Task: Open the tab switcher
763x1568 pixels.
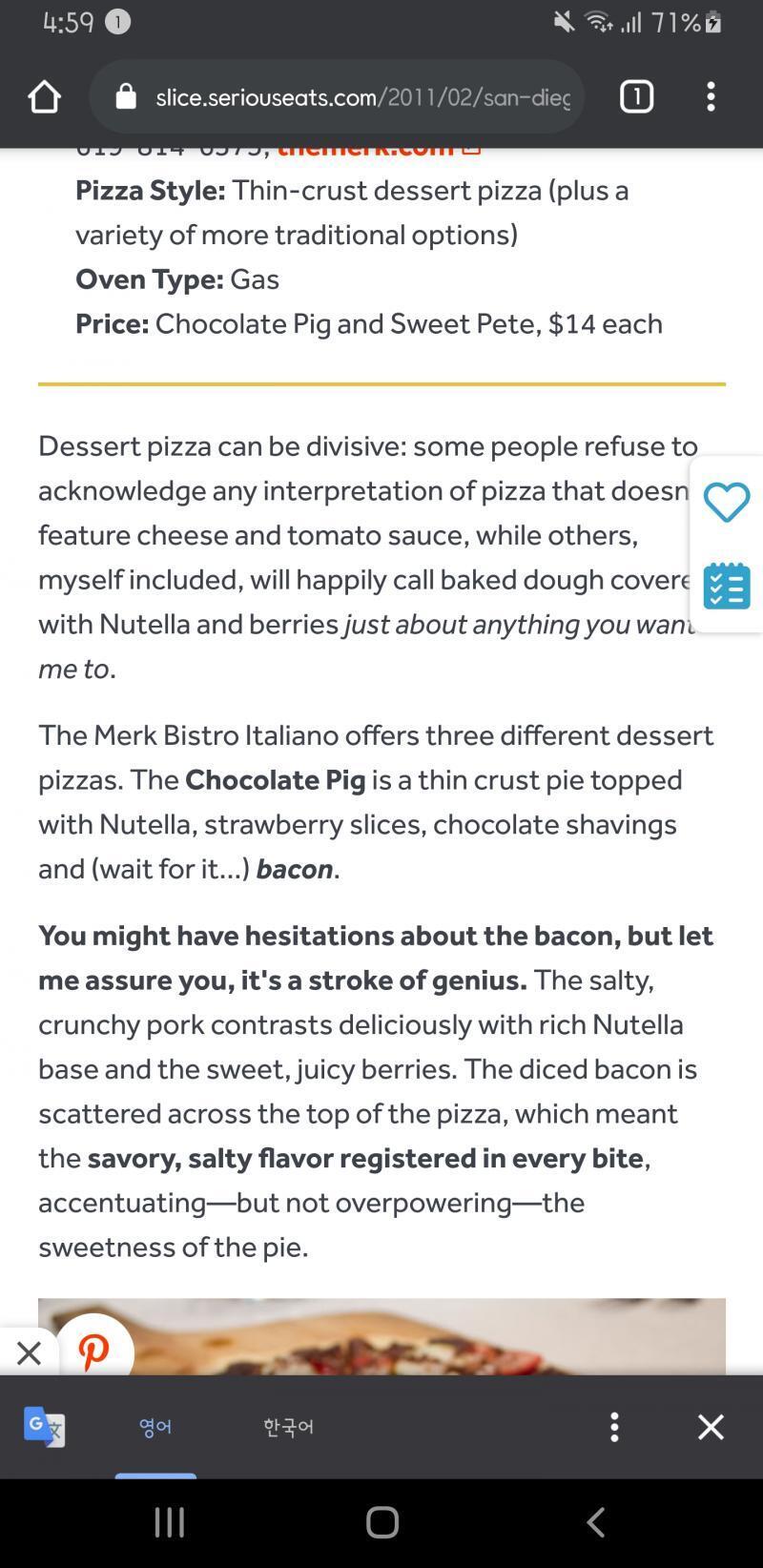Action: point(636,96)
